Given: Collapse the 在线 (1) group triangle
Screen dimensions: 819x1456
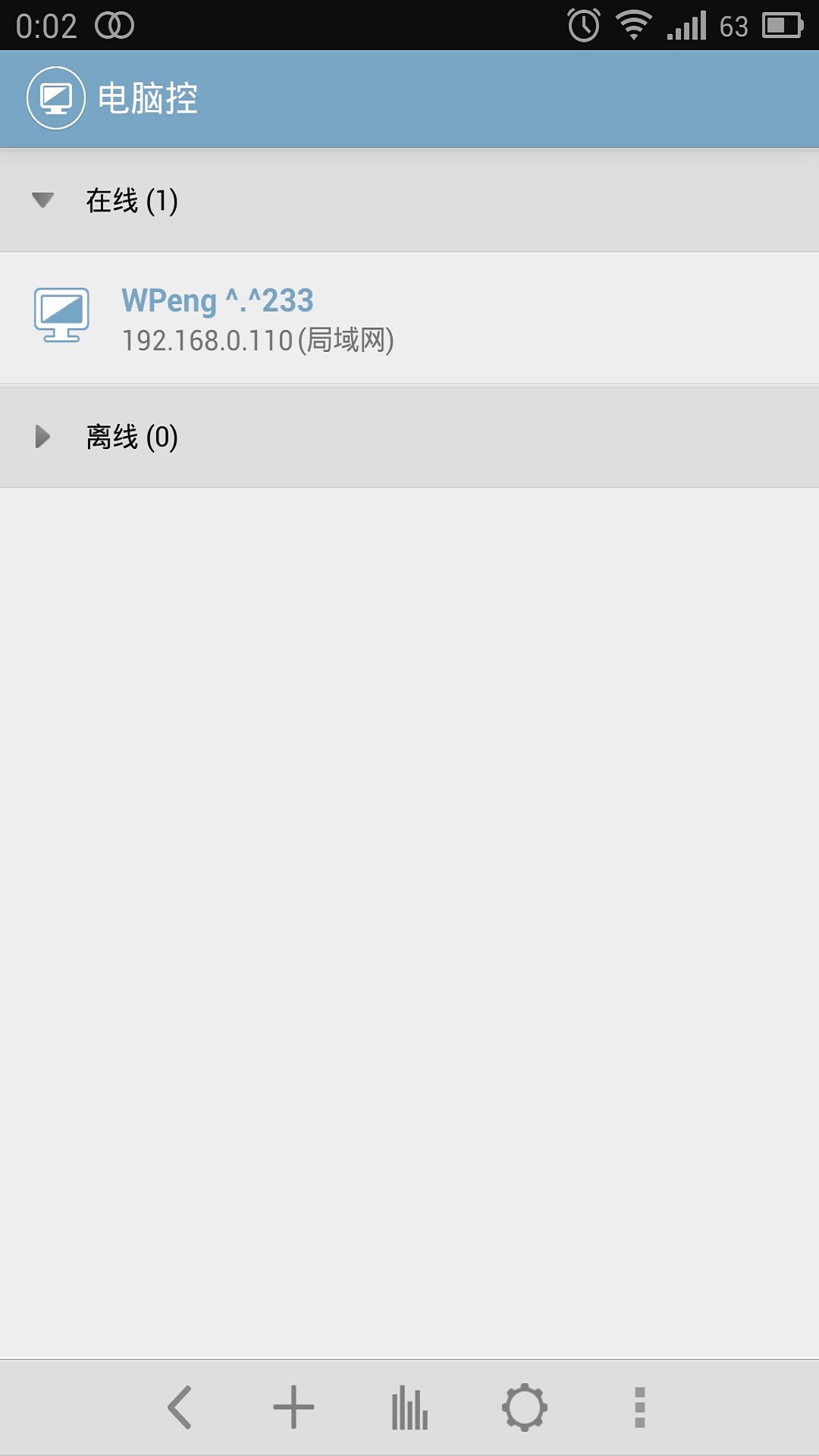Looking at the screenshot, I should pyautogui.click(x=42, y=200).
